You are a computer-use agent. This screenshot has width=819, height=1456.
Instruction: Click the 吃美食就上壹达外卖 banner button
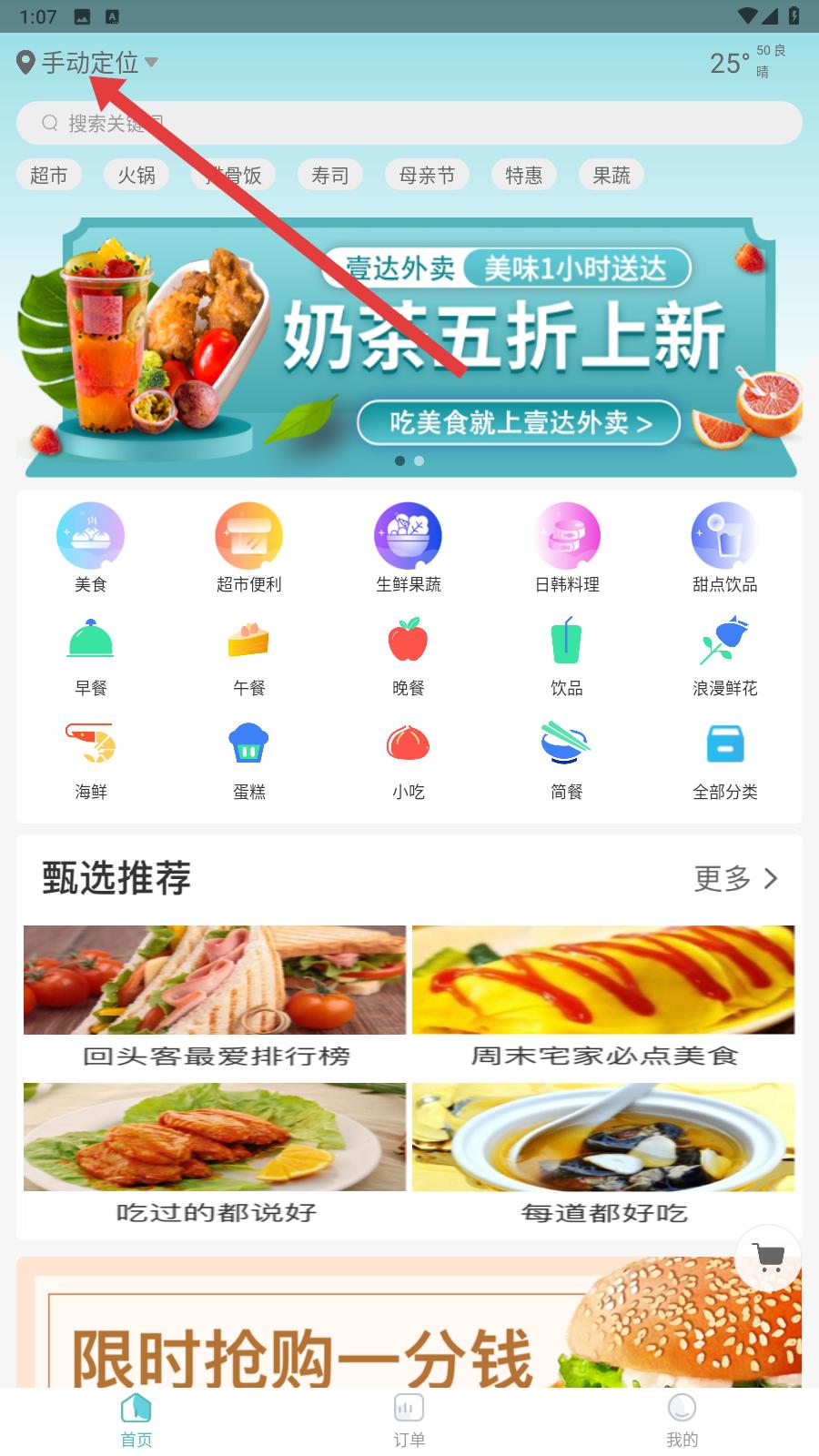(x=519, y=422)
